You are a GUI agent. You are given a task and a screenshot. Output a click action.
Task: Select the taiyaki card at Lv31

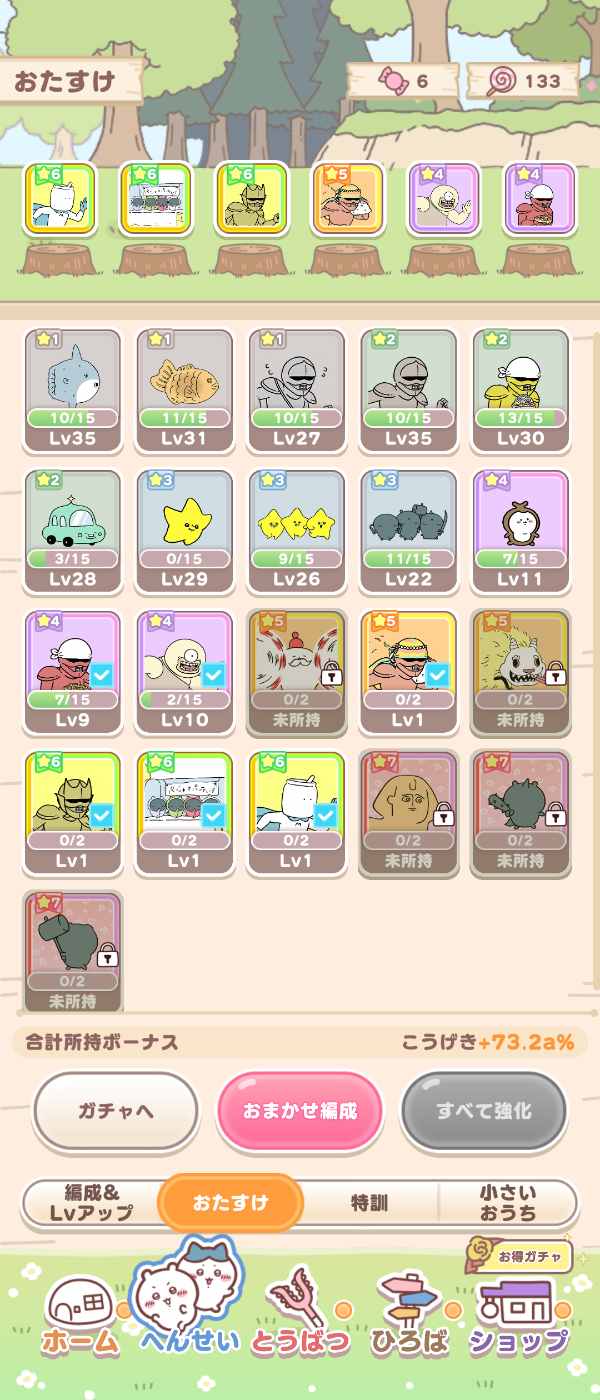185,391
